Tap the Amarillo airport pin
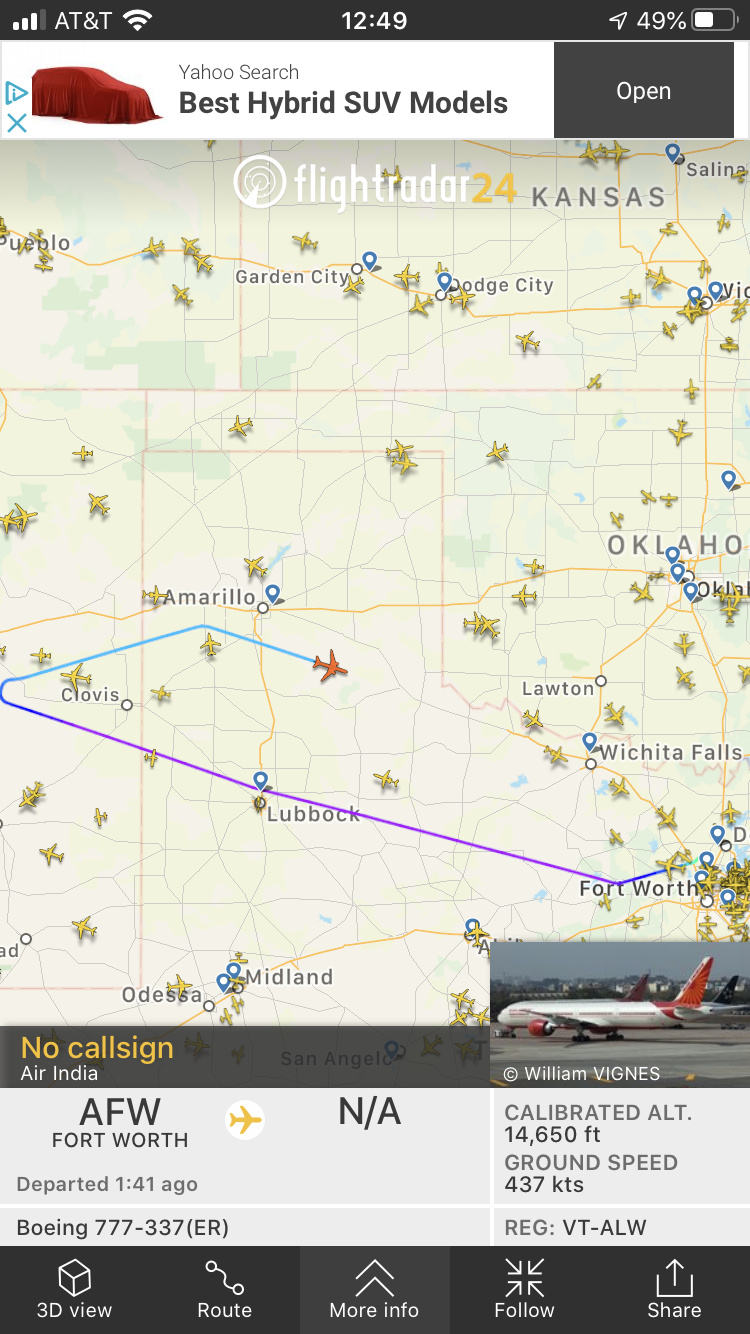750x1334 pixels. click(x=272, y=593)
